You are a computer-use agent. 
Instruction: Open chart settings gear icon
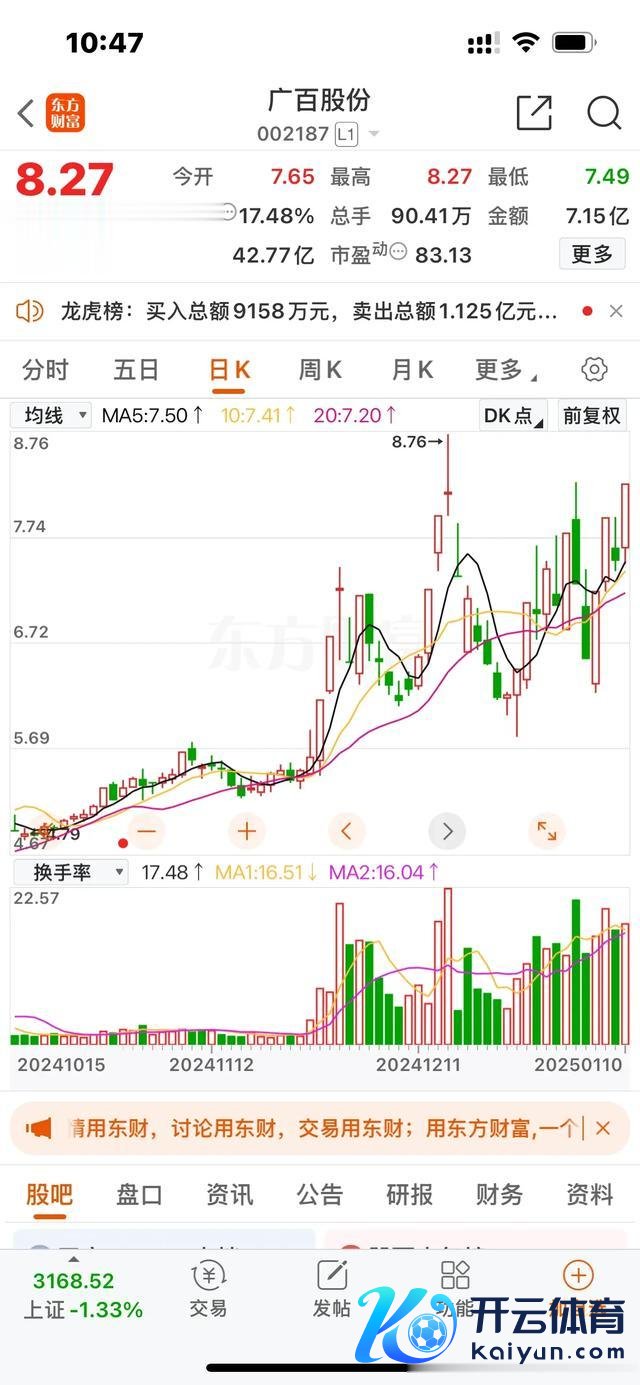594,370
